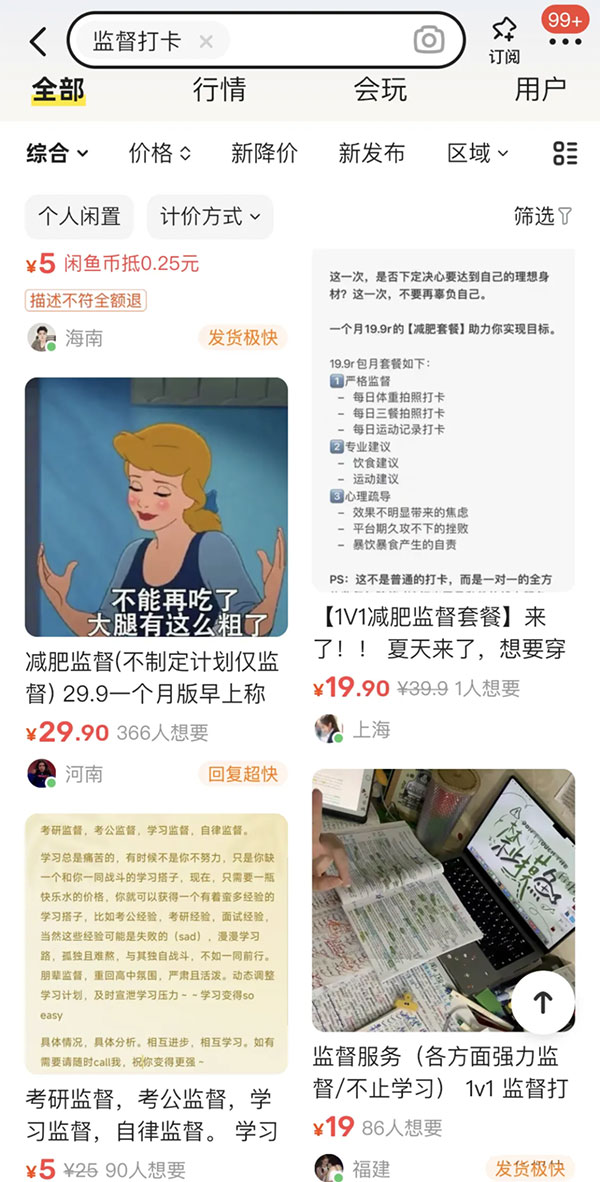Toggle the list layout view icon

tap(565, 153)
